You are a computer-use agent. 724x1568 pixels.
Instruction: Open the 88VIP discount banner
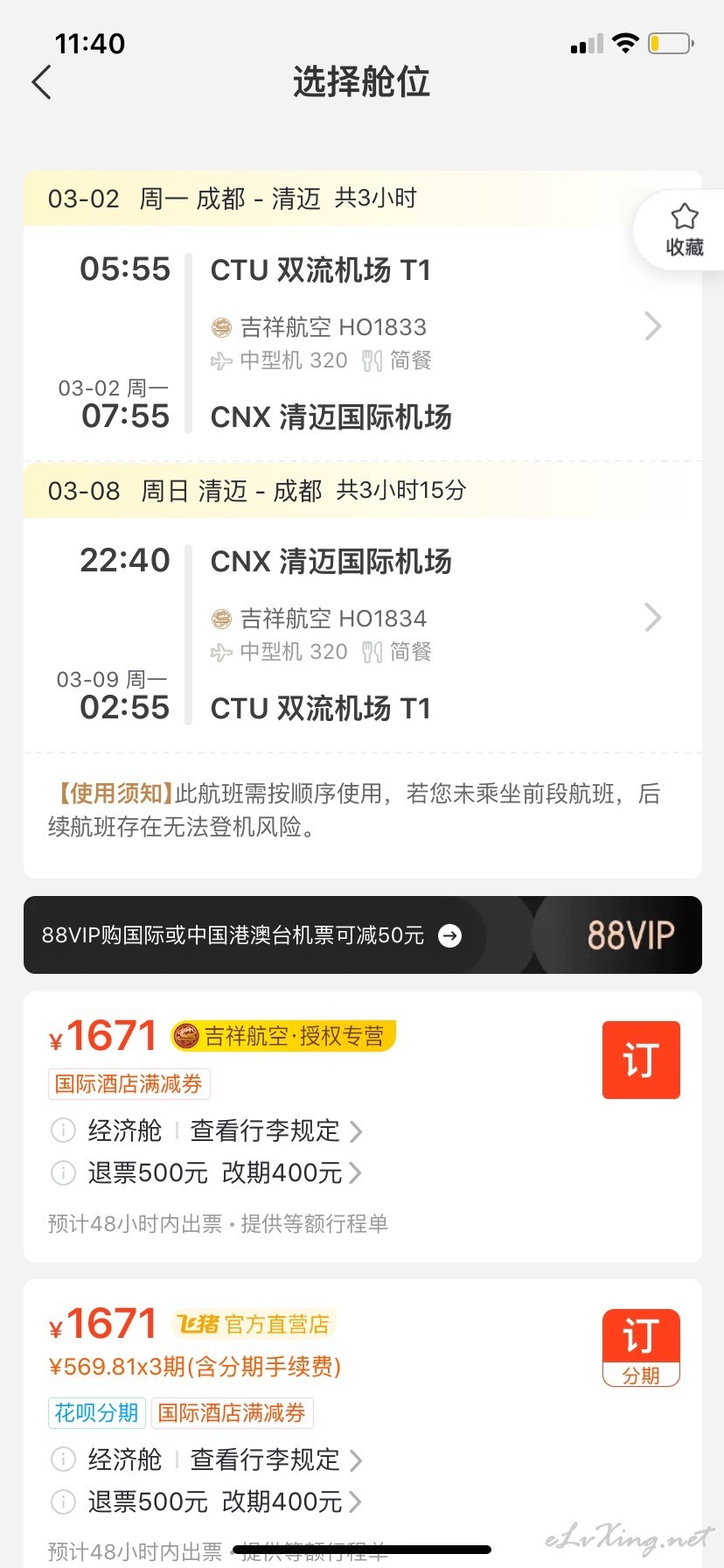(x=362, y=934)
